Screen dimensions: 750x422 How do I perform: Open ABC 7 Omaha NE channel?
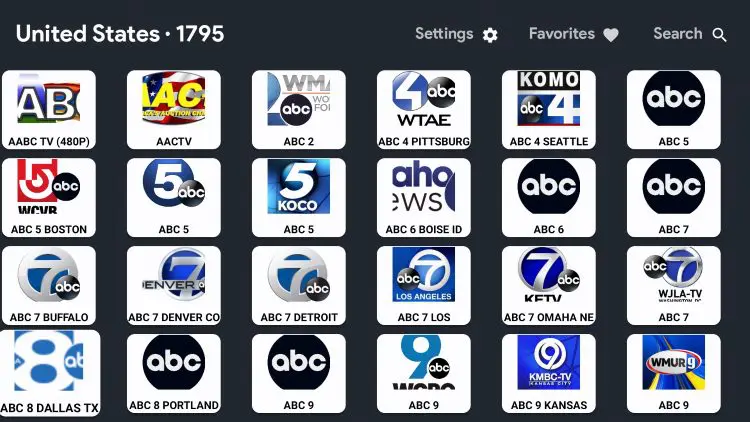pos(549,285)
